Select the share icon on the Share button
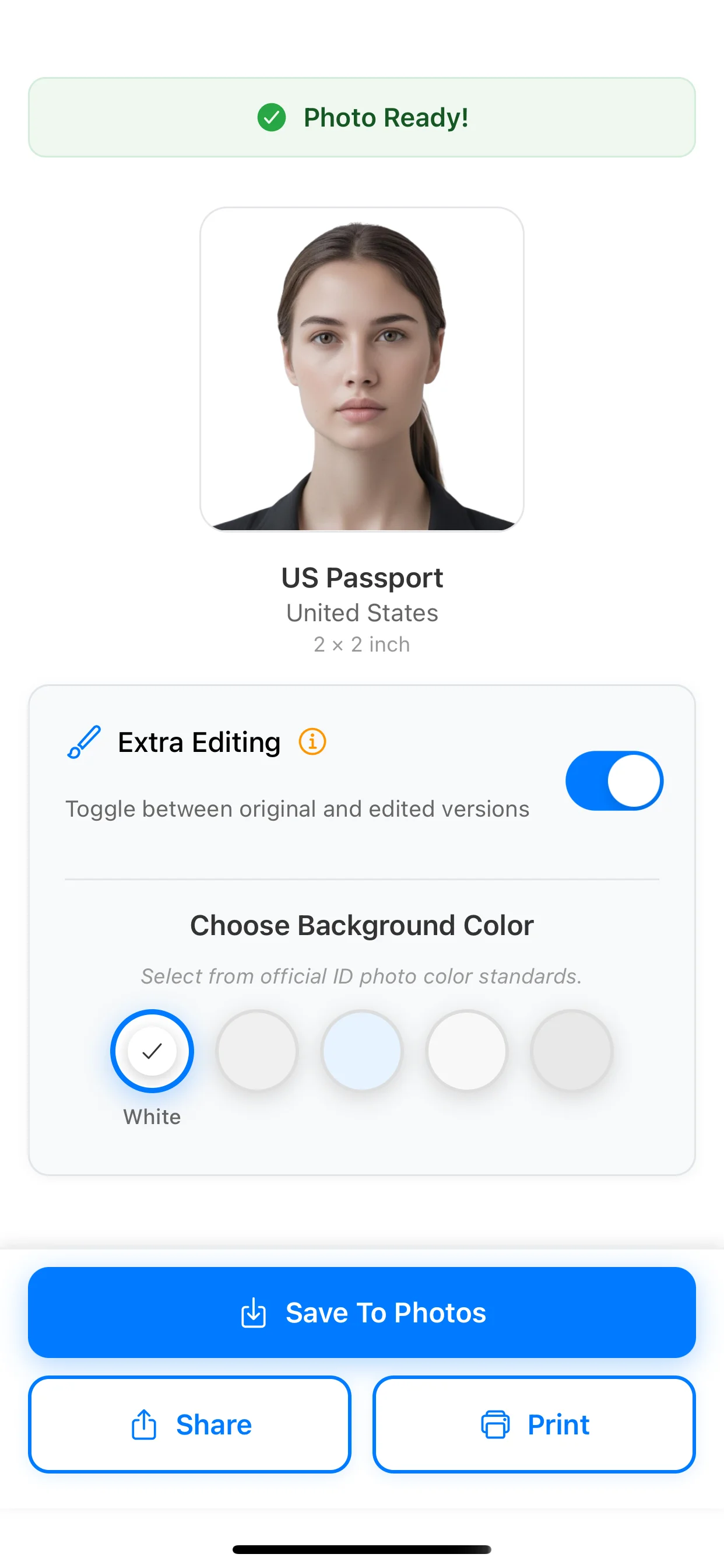The width and height of the screenshot is (724, 1568). [143, 1425]
